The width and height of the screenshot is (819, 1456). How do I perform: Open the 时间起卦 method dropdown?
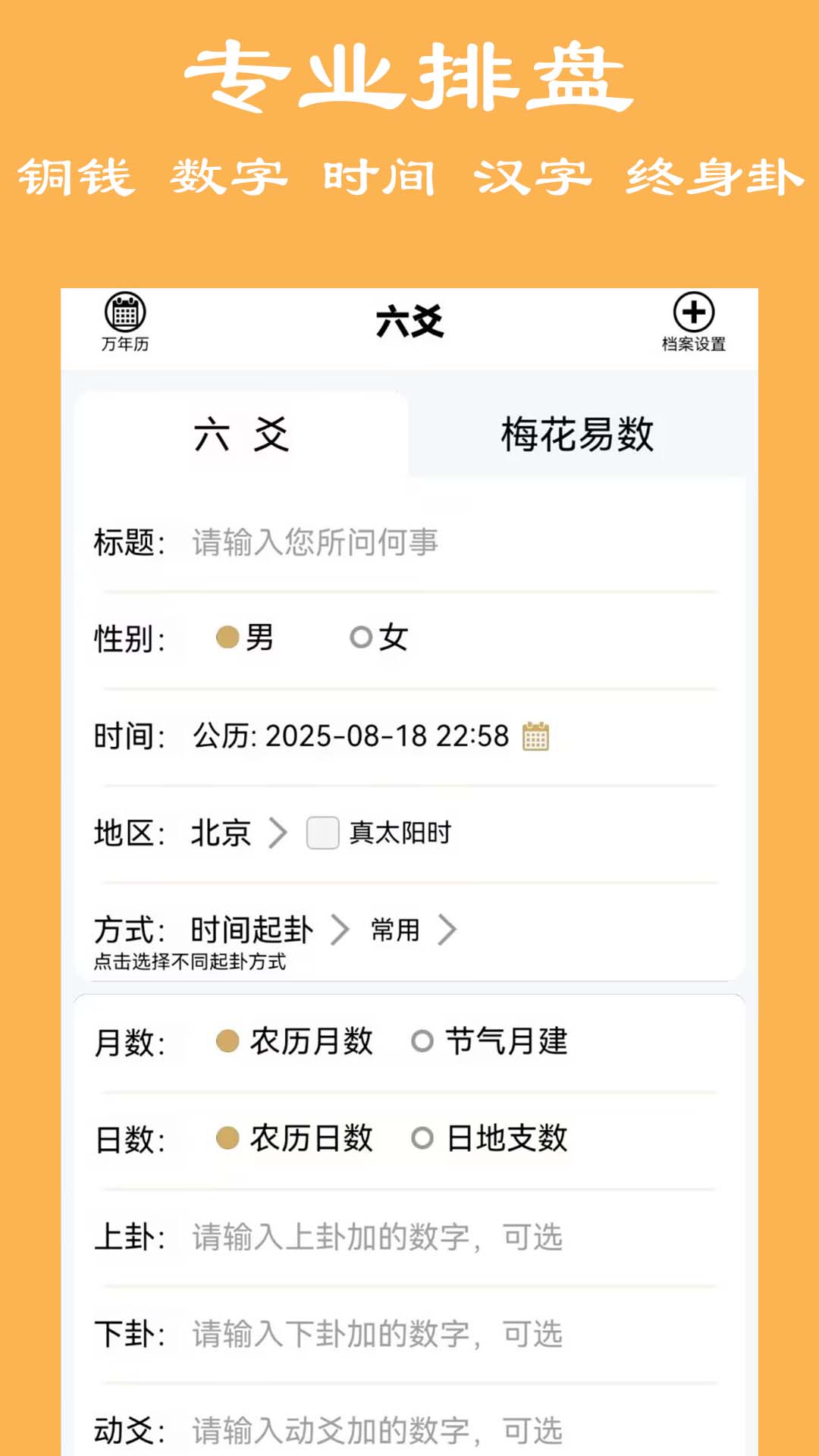(x=250, y=930)
